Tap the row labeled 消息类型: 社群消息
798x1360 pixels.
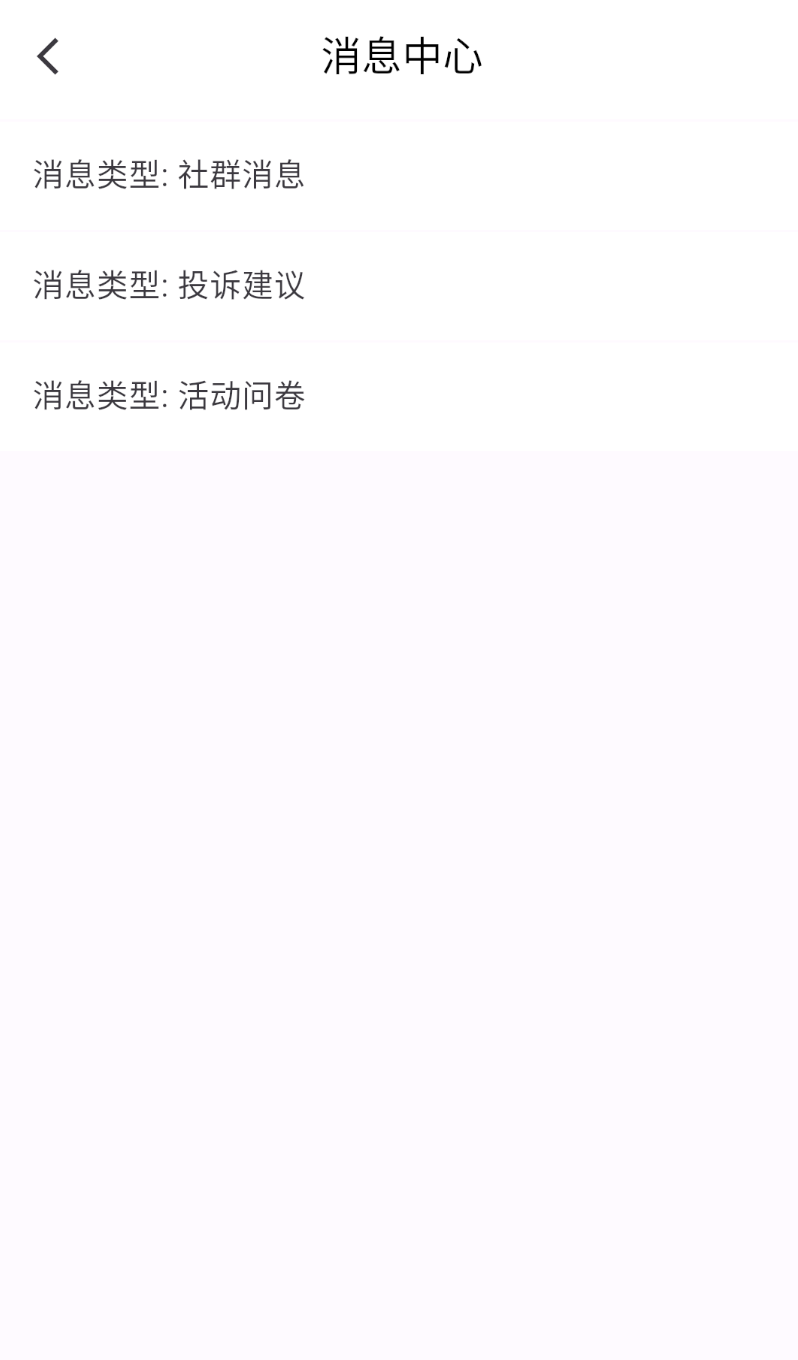[x=170, y=176]
